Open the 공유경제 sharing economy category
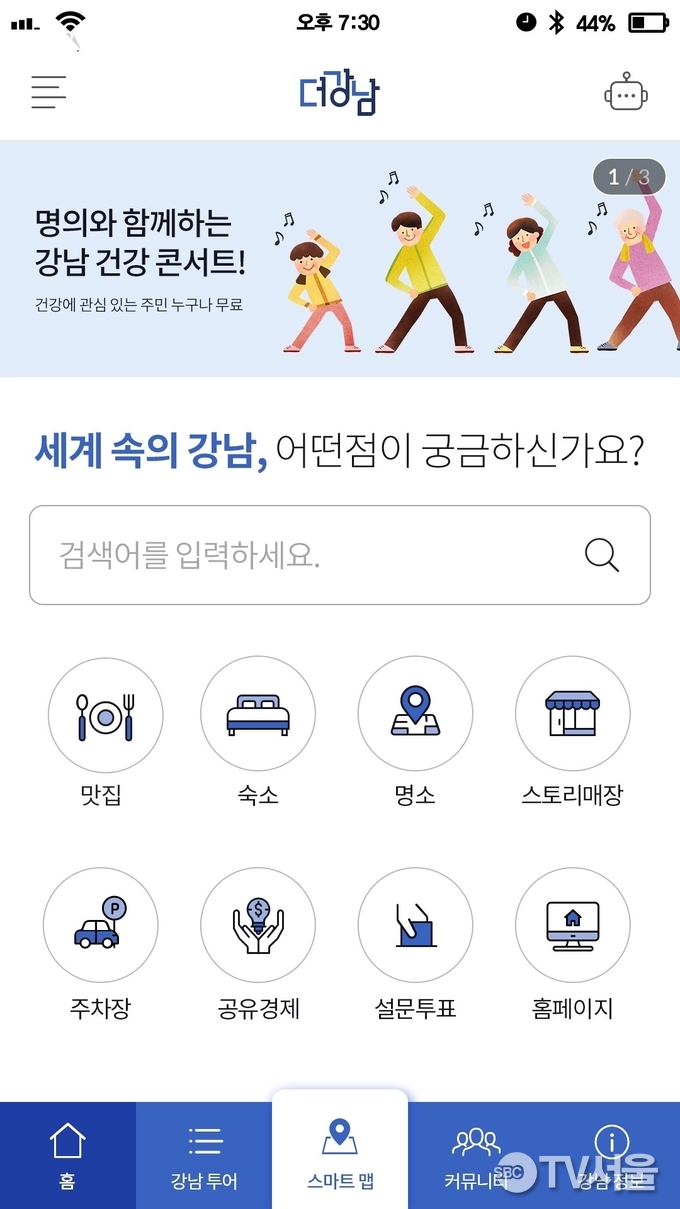Screen dimensions: 680x1209 [258, 925]
